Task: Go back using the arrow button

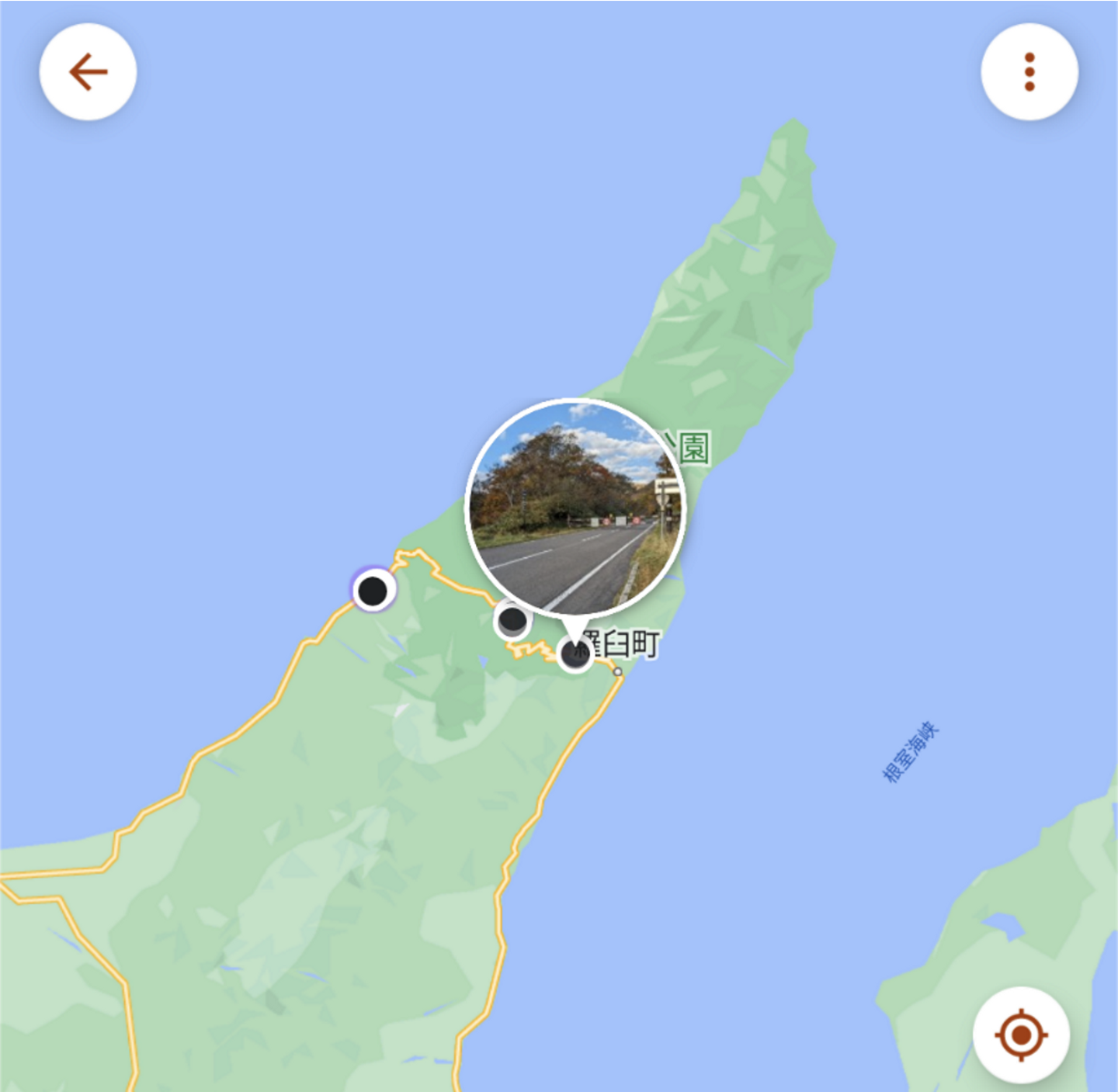Action: tap(88, 72)
